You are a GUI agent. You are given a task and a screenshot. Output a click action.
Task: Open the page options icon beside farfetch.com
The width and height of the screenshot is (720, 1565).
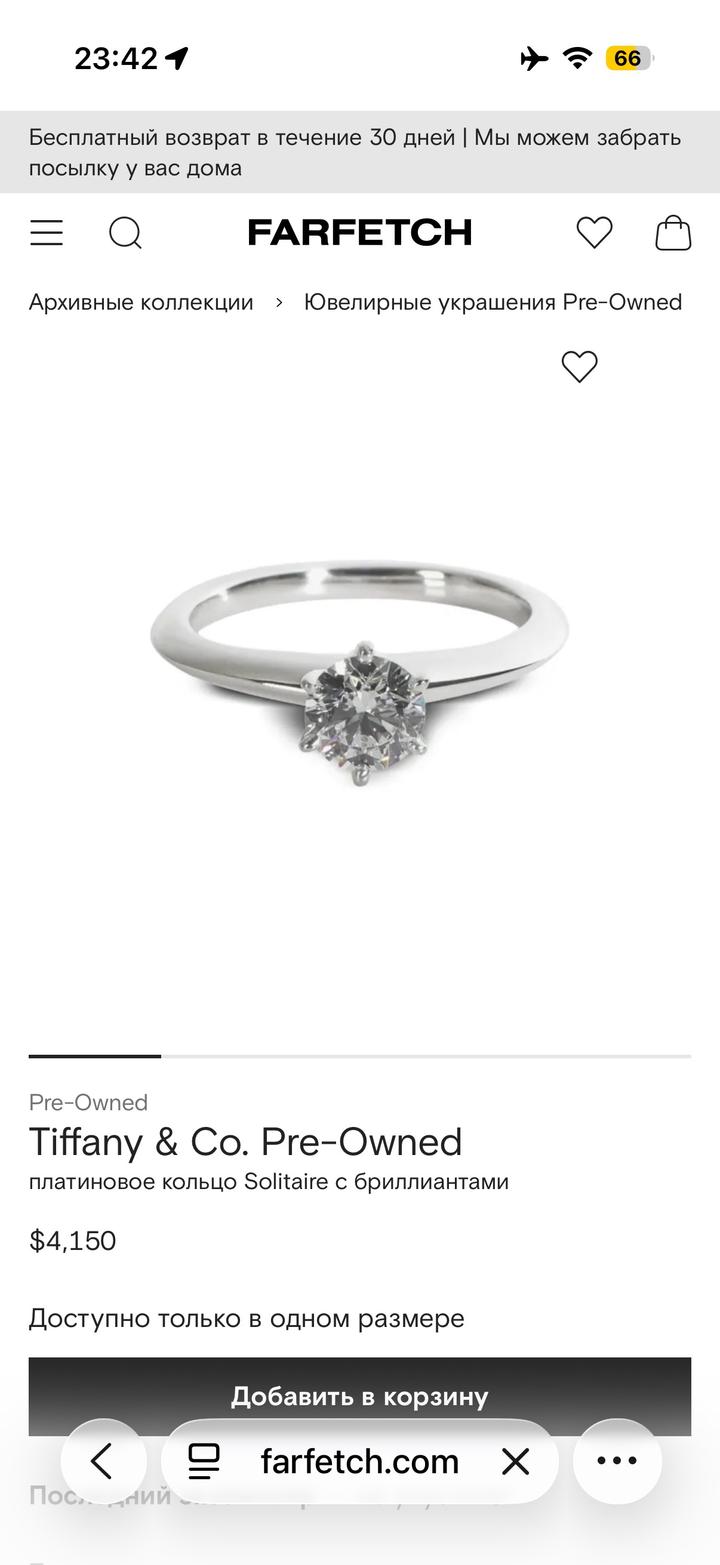coord(204,1461)
